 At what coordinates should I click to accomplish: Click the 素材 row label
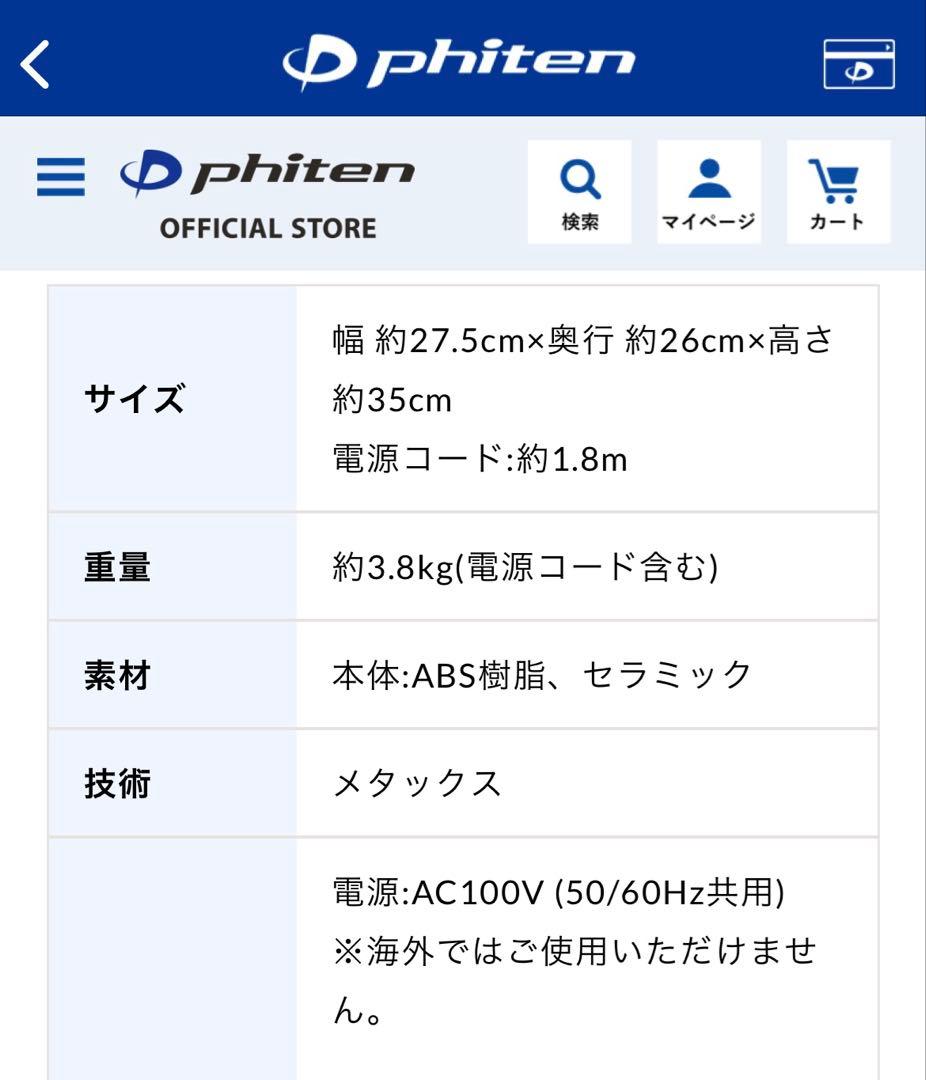point(119,675)
